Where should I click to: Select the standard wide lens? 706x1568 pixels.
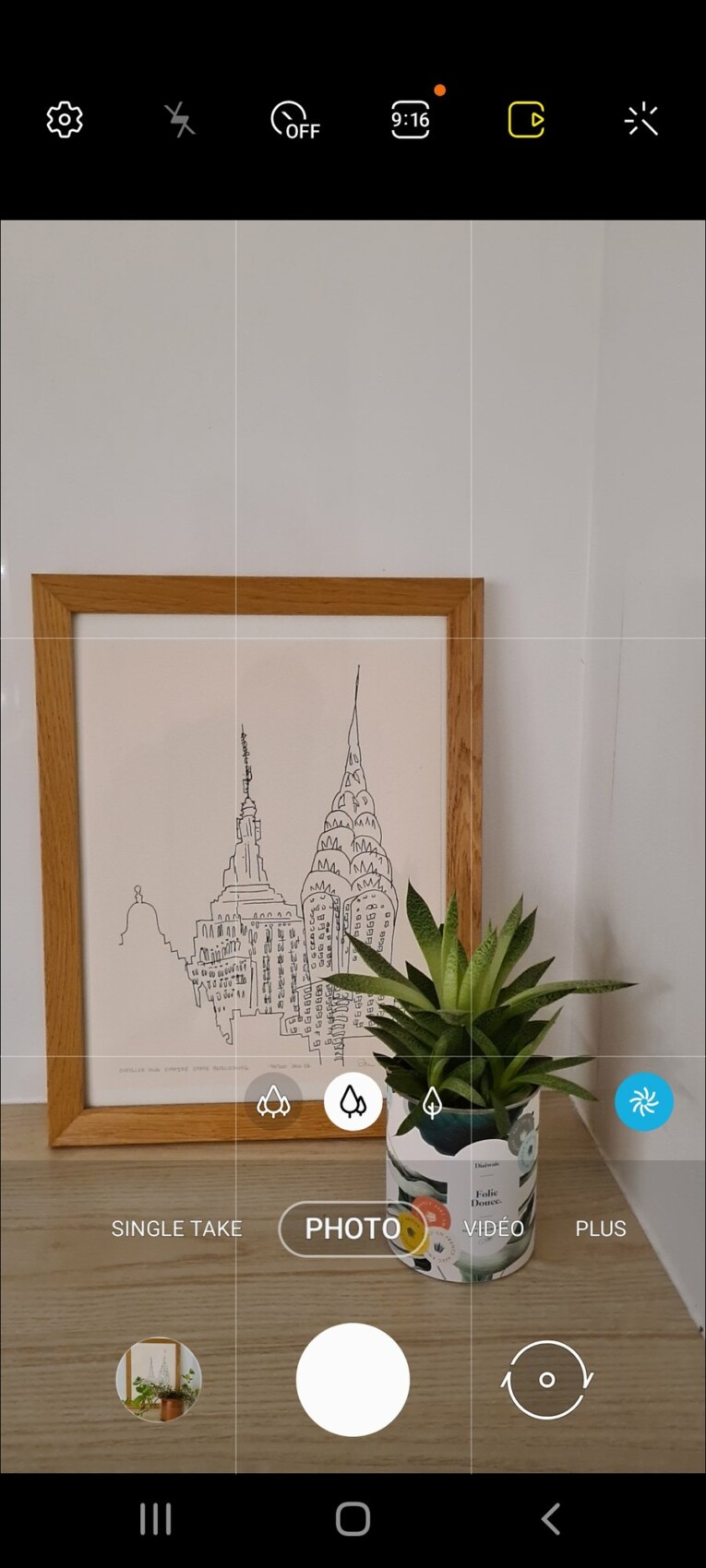point(353,1101)
